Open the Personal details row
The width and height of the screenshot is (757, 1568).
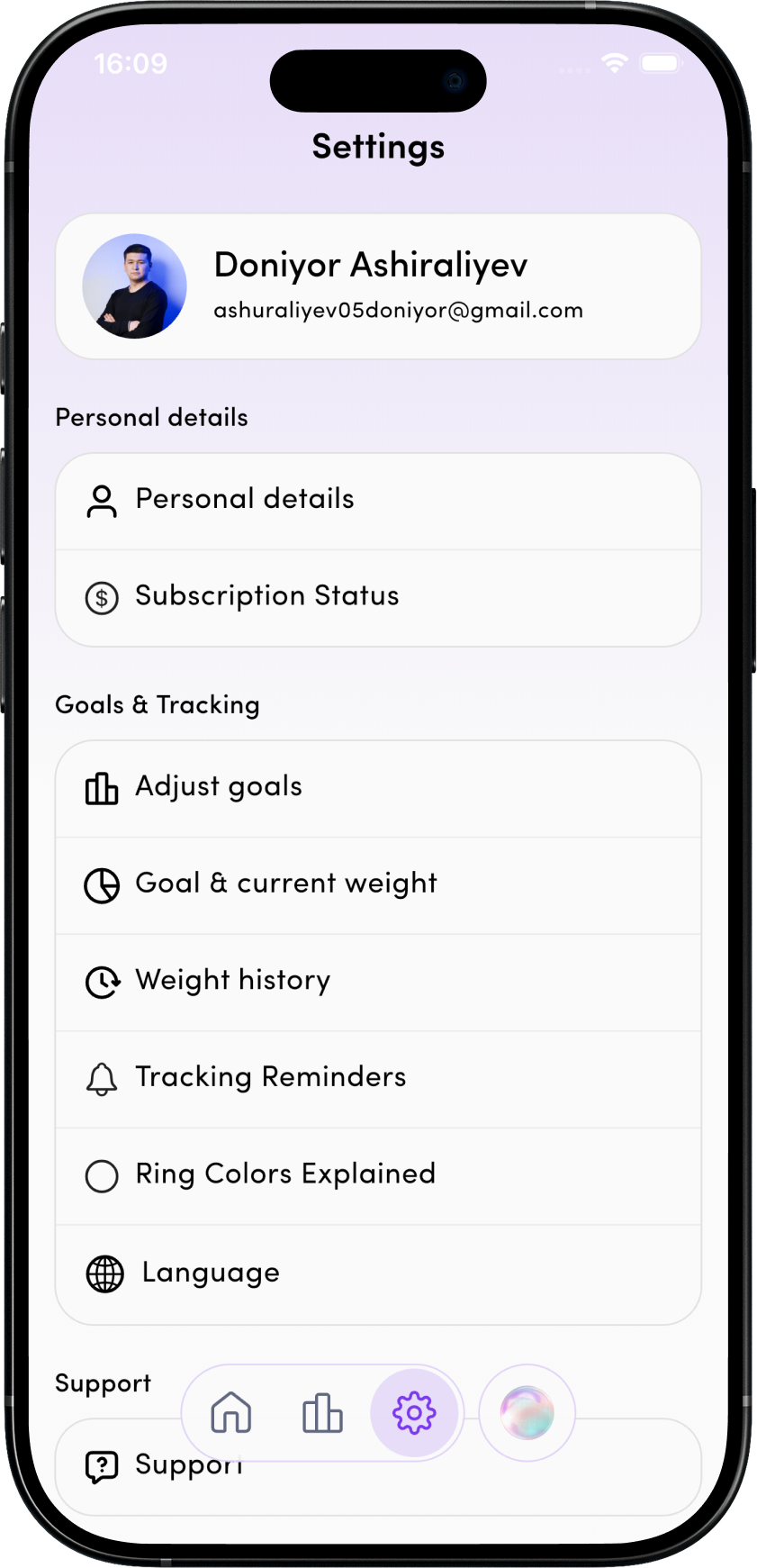pos(378,501)
